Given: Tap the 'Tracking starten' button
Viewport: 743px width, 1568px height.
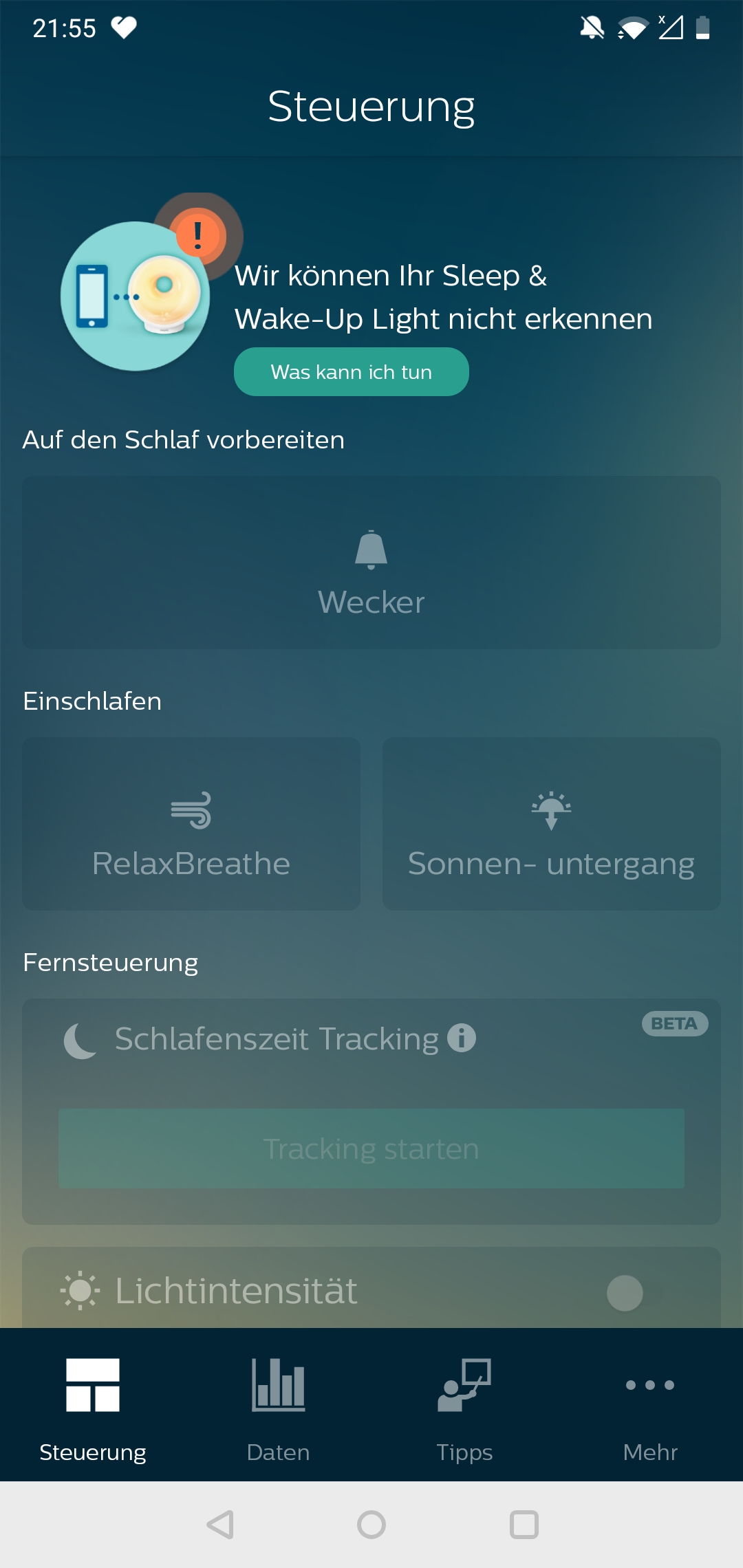Looking at the screenshot, I should tap(371, 1148).
